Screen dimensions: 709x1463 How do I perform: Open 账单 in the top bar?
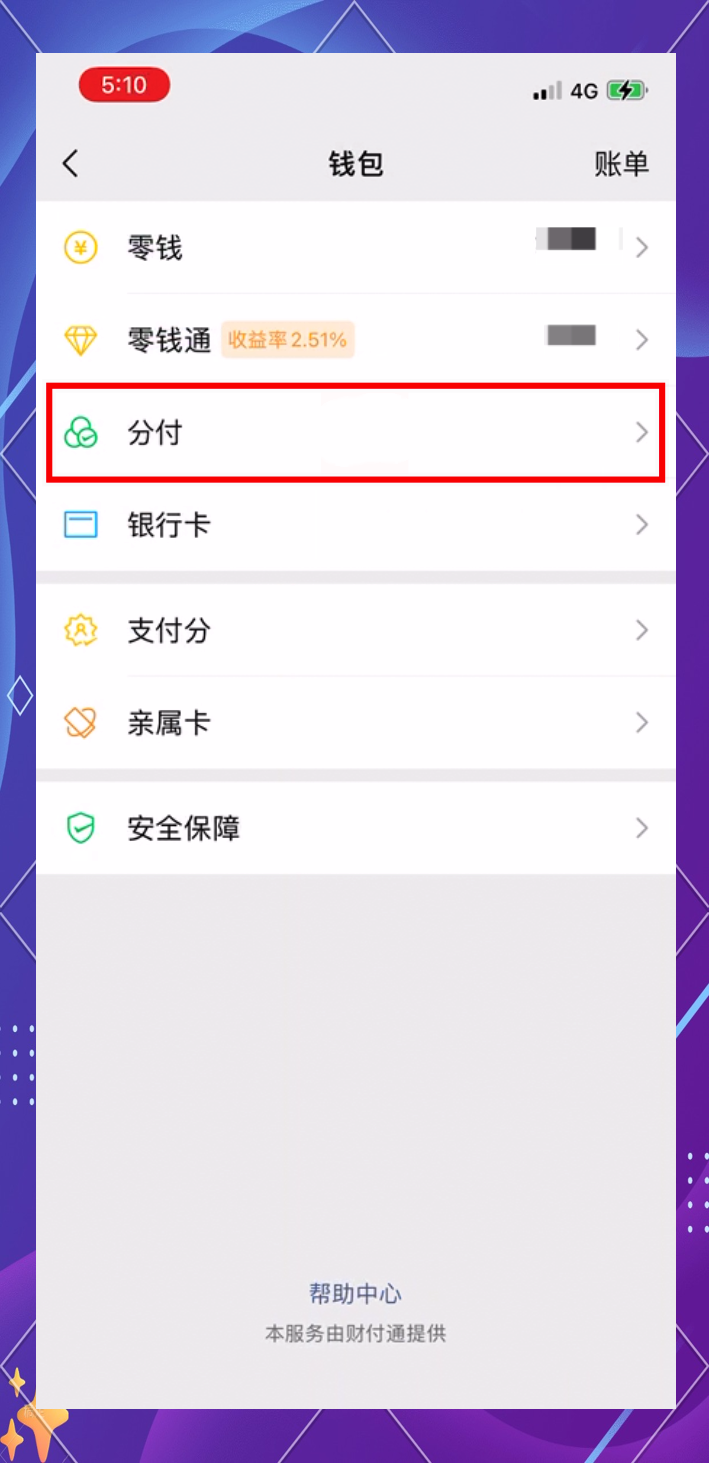coord(621,164)
